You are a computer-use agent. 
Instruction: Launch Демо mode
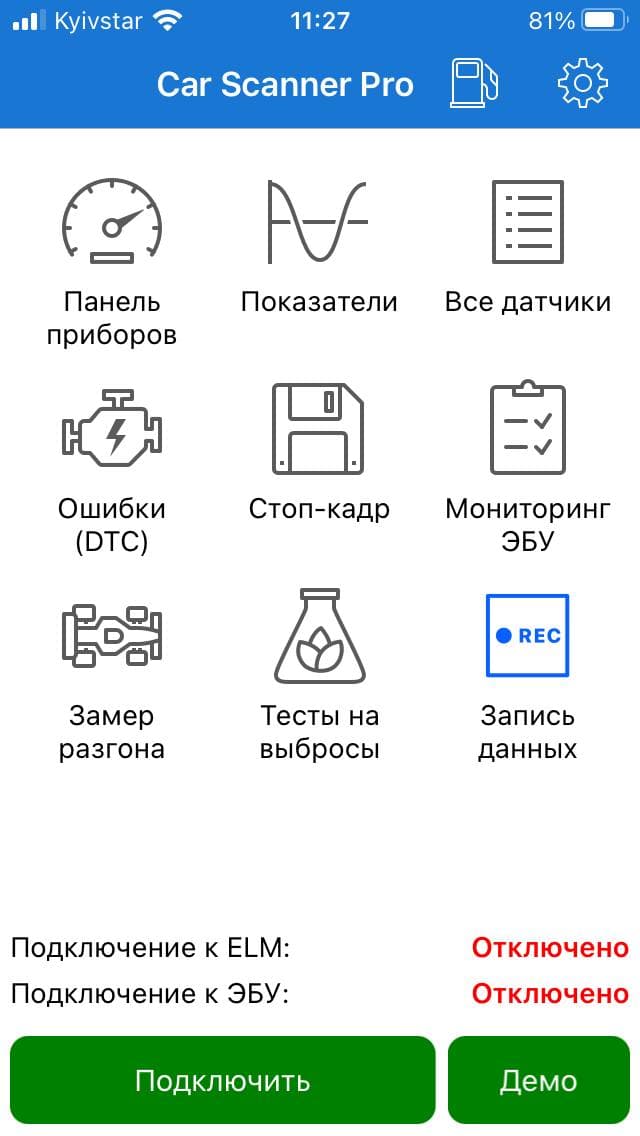click(x=538, y=1080)
